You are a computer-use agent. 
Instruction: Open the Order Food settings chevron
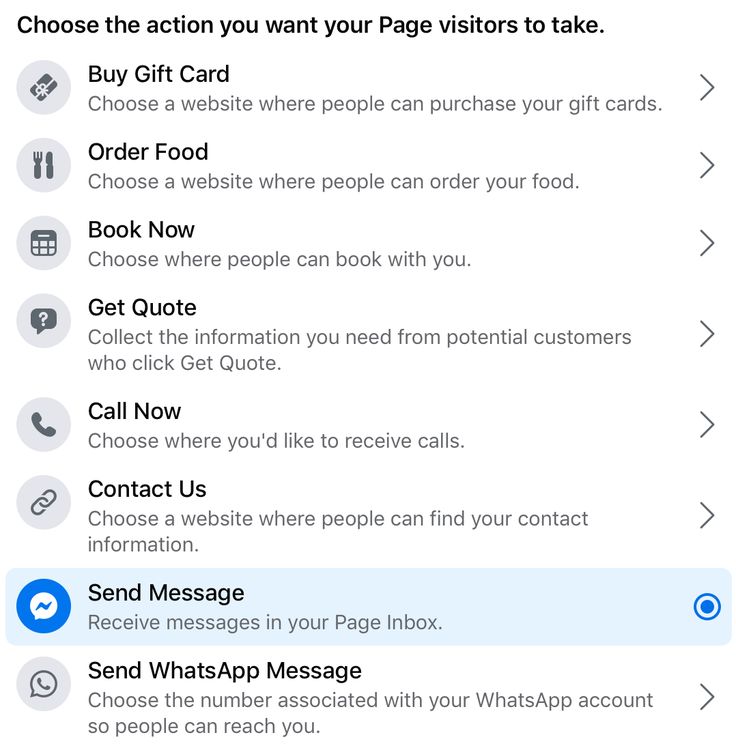[708, 165]
